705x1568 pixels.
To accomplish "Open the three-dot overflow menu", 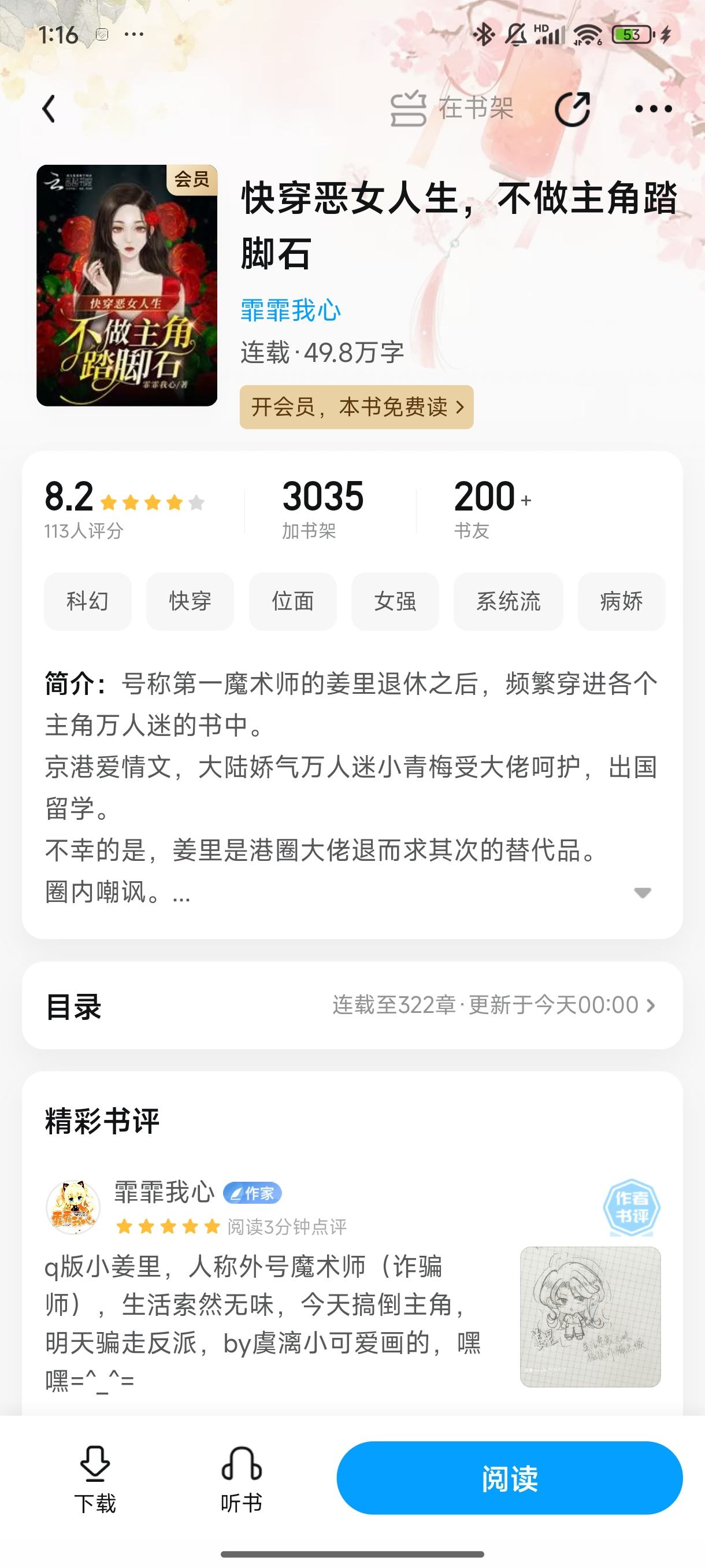I will point(654,109).
